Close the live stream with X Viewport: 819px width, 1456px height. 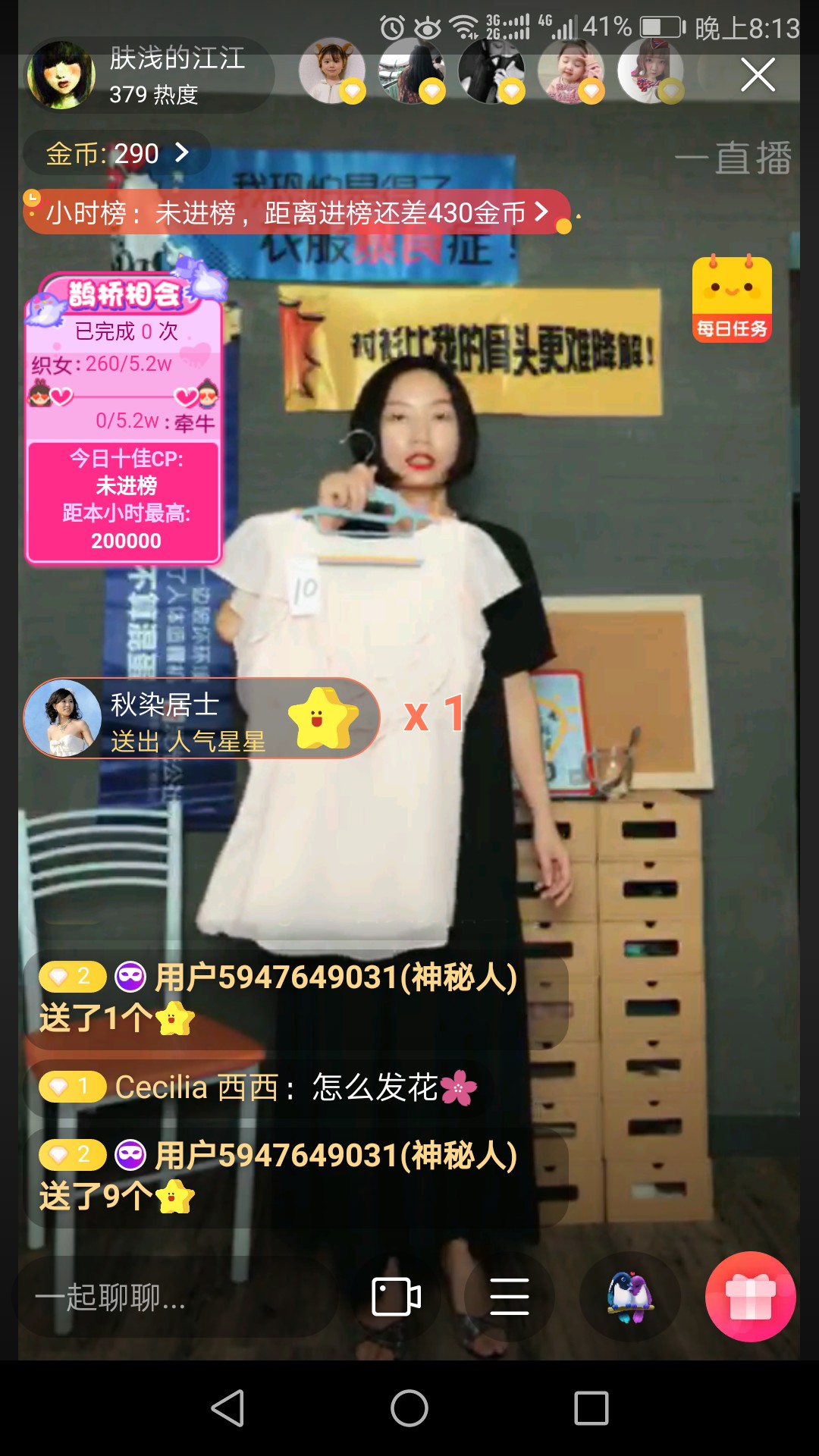point(758,74)
